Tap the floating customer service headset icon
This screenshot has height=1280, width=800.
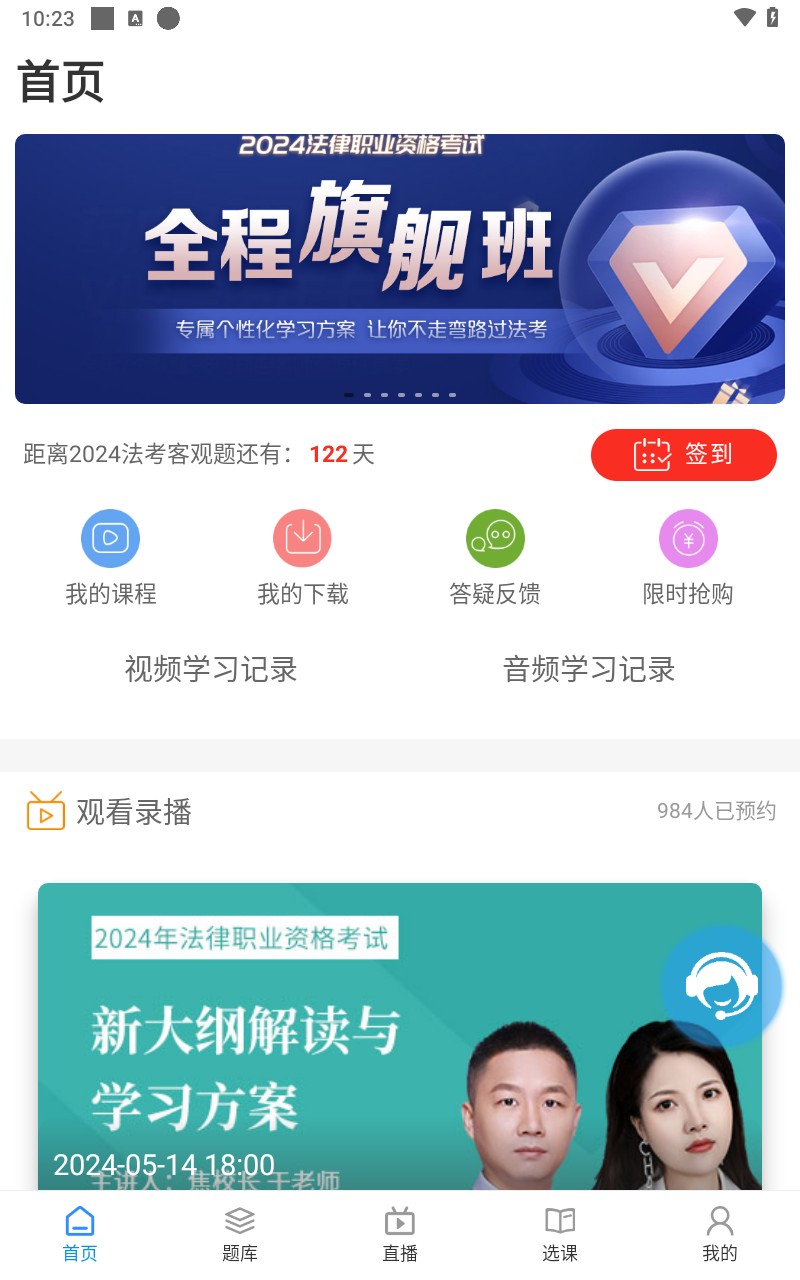pyautogui.click(x=722, y=987)
